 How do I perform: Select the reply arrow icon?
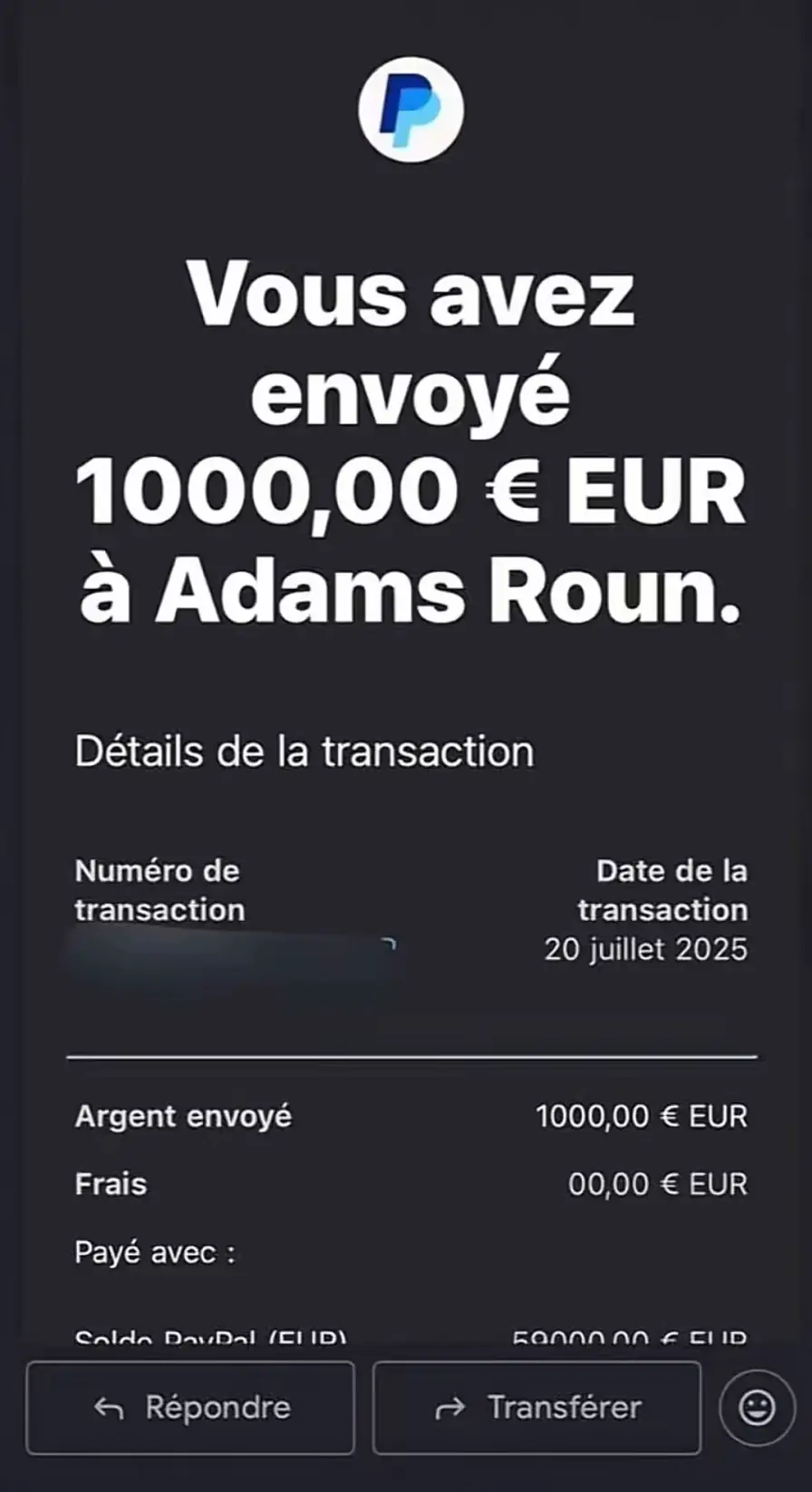click(x=111, y=1406)
